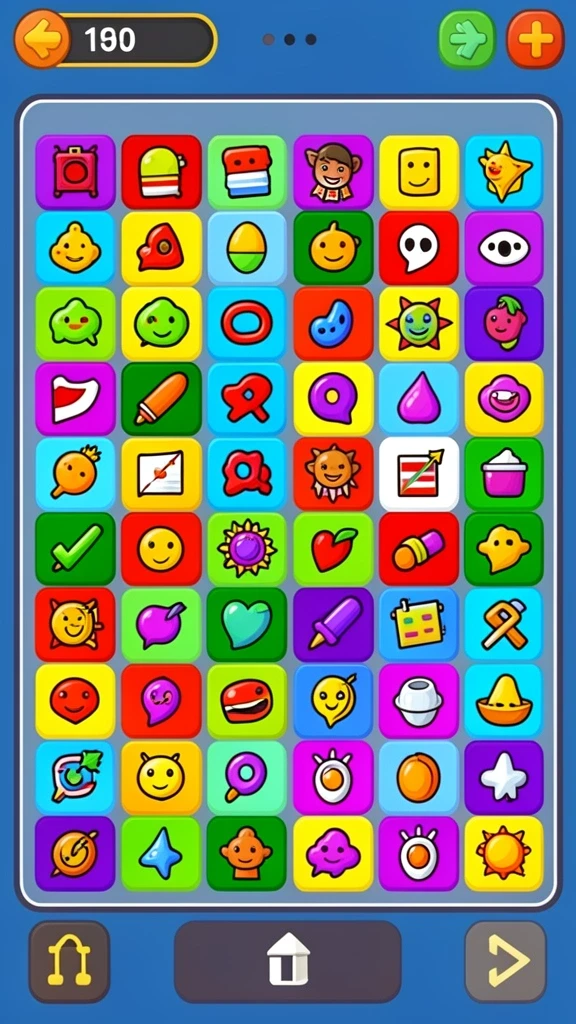The width and height of the screenshot is (576, 1024).
Task: Select the yellow notepad tile
Action: 419,624
